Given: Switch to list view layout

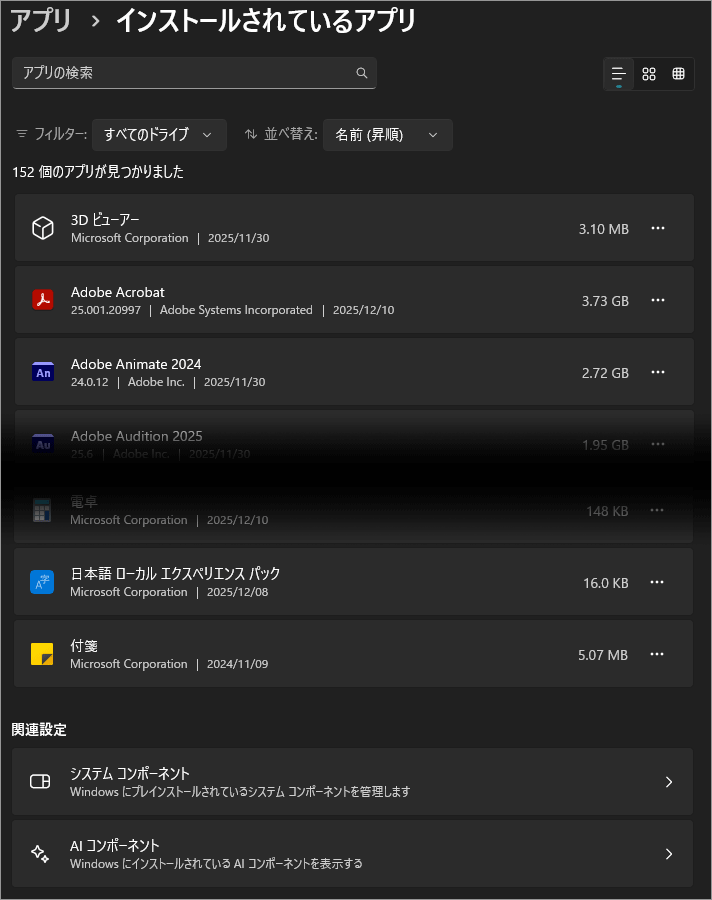Looking at the screenshot, I should (x=619, y=74).
